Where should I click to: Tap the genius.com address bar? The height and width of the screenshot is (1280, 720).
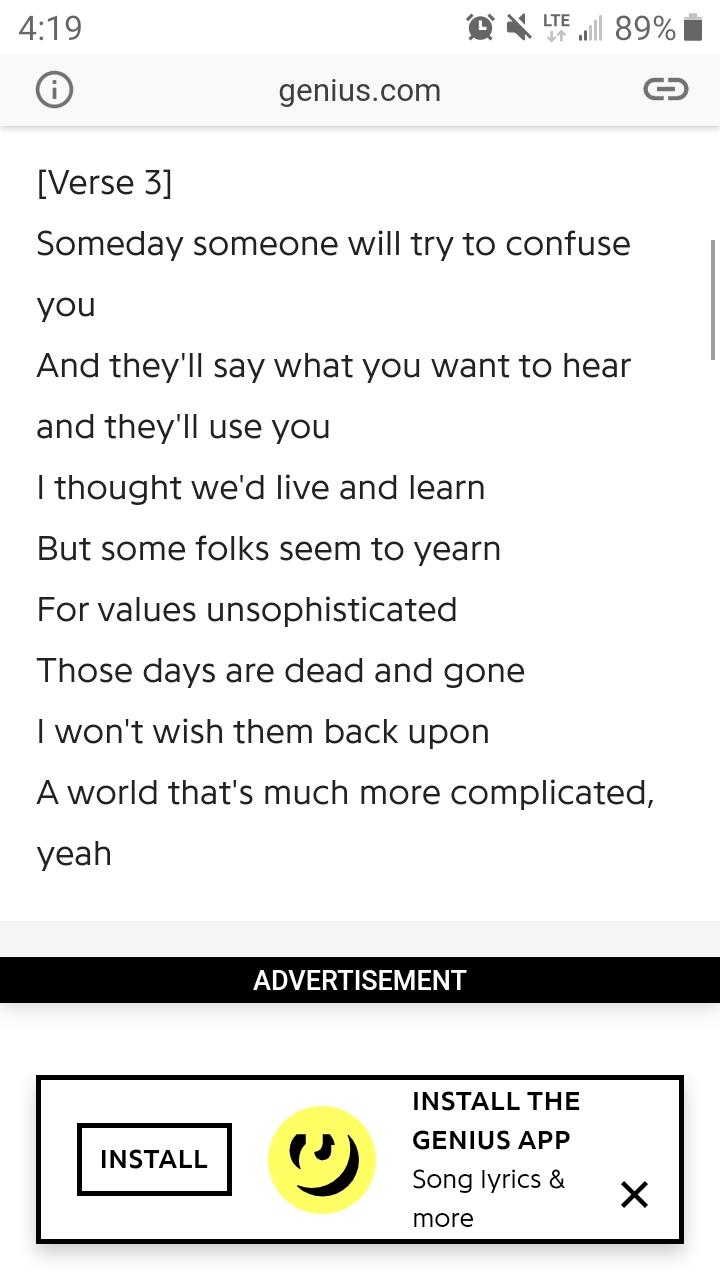click(359, 91)
